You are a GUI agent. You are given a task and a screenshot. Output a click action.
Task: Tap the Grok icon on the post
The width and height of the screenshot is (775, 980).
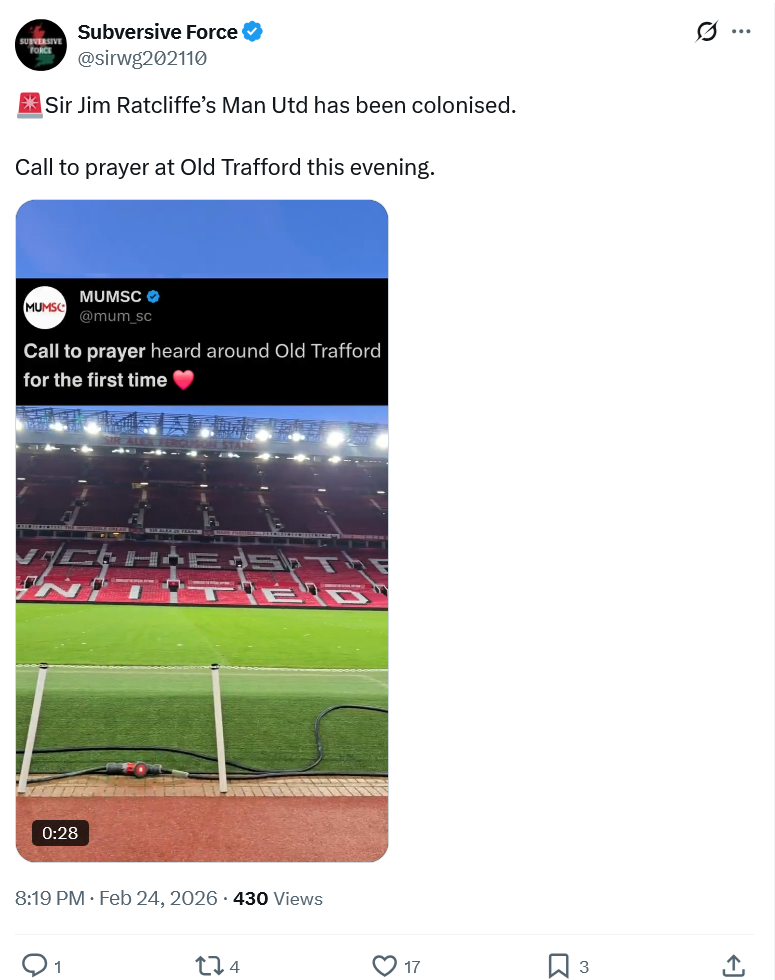click(x=707, y=32)
